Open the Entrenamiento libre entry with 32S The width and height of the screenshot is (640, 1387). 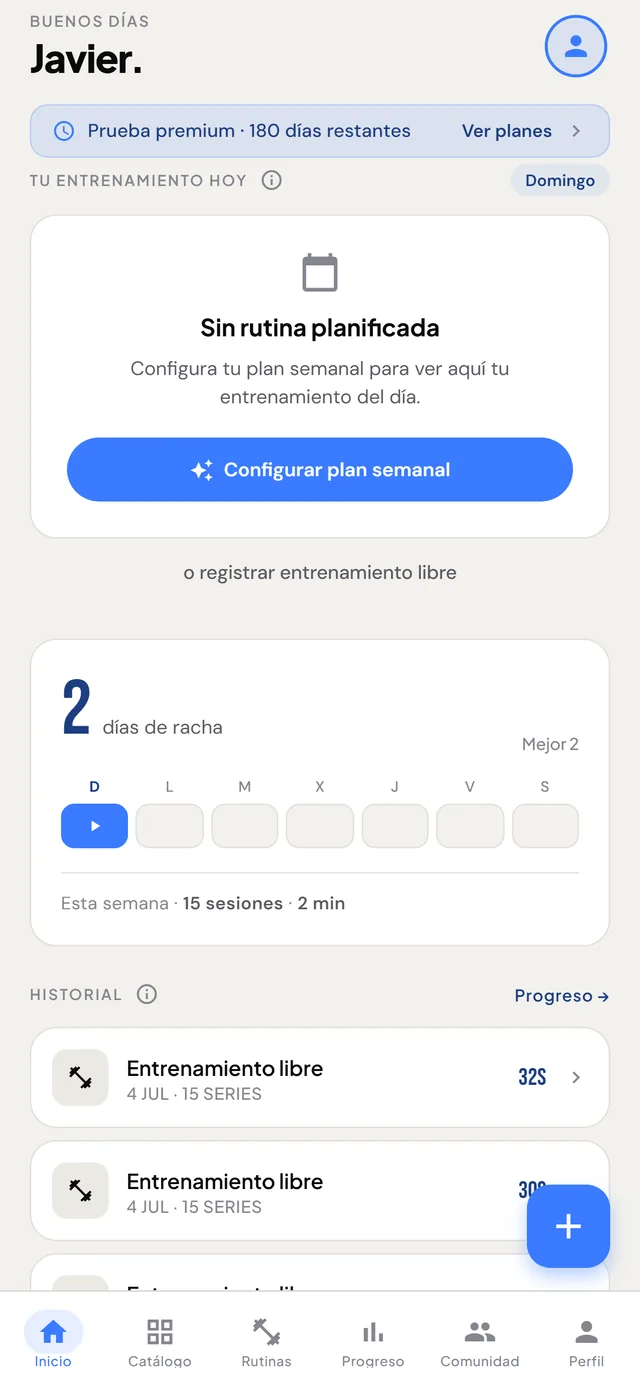click(320, 1078)
